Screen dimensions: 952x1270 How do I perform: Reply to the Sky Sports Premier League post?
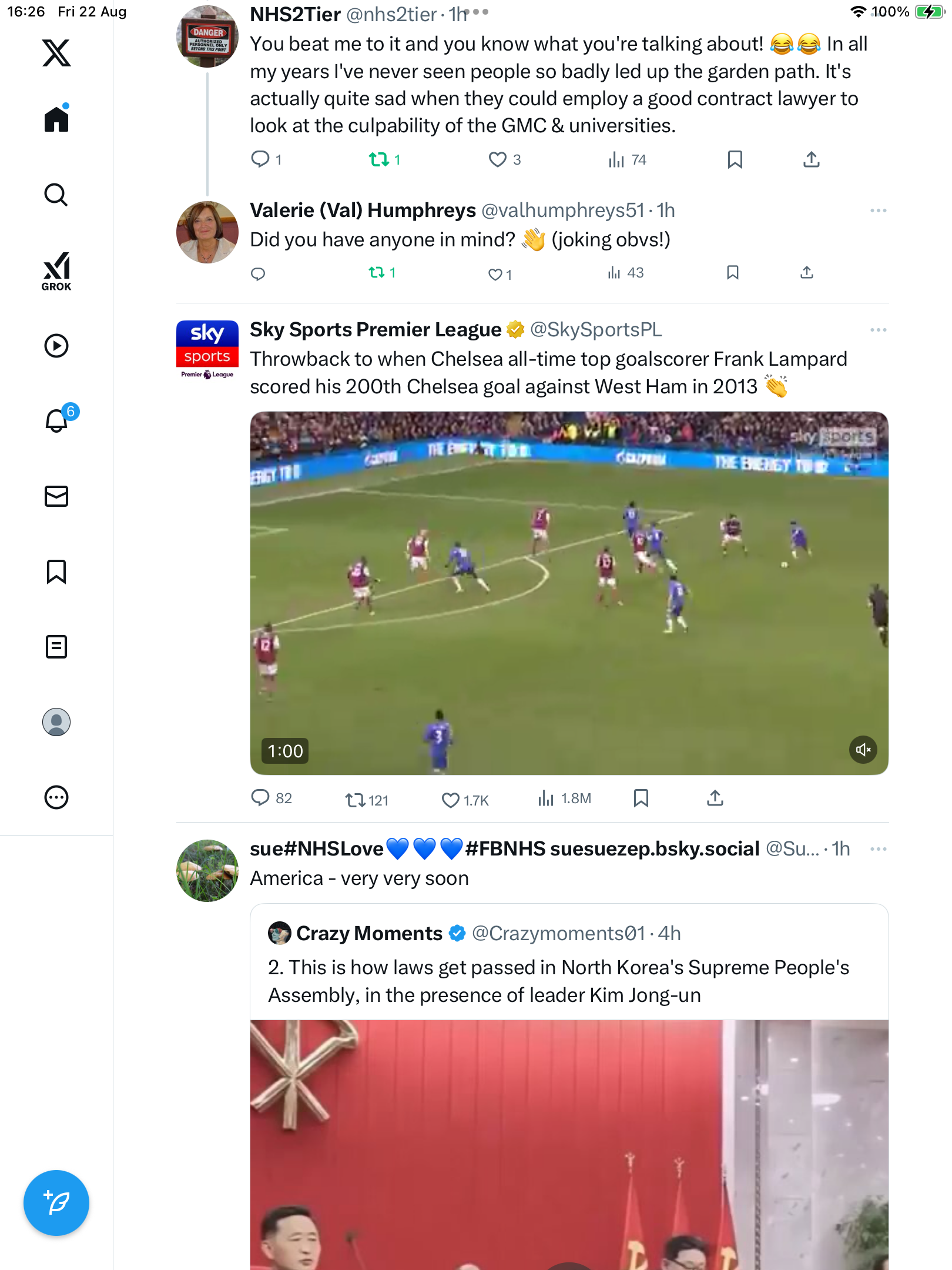click(260, 798)
